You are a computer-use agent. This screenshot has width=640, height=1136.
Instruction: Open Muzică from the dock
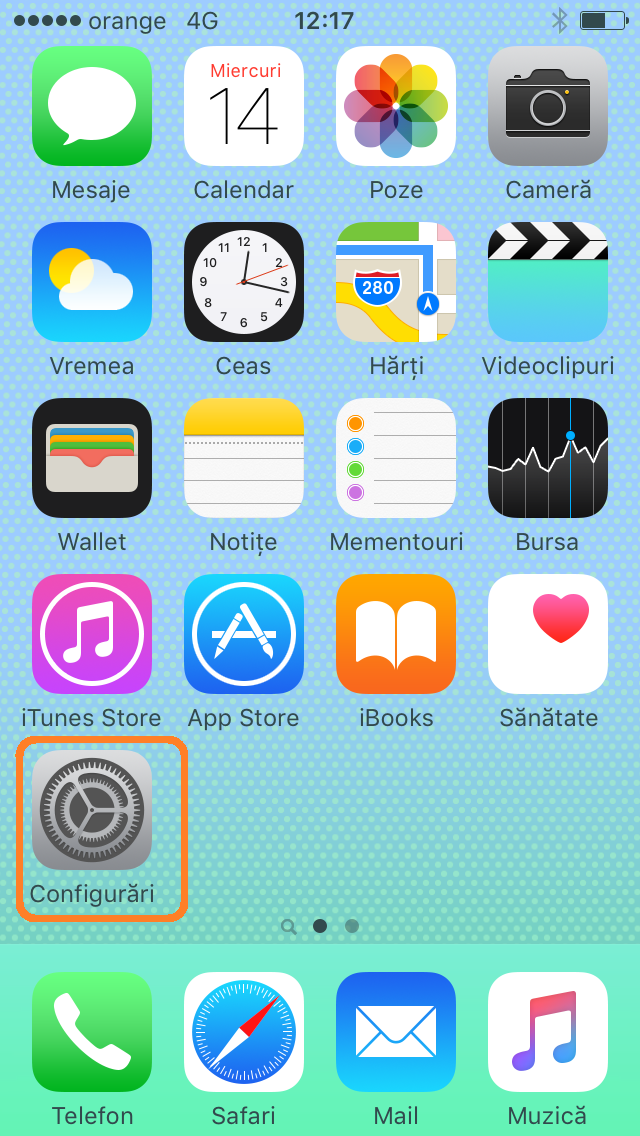548,1032
